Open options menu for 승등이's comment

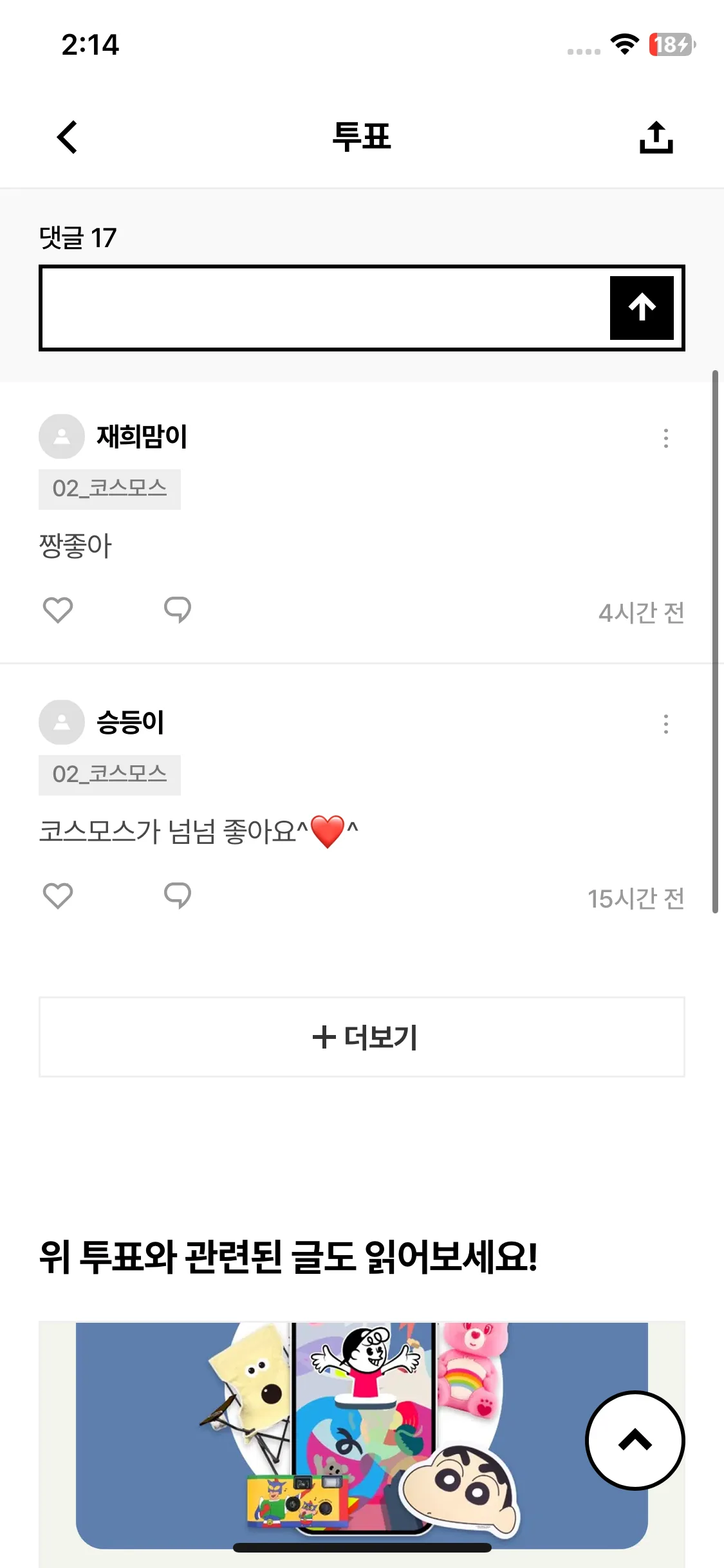tap(666, 724)
